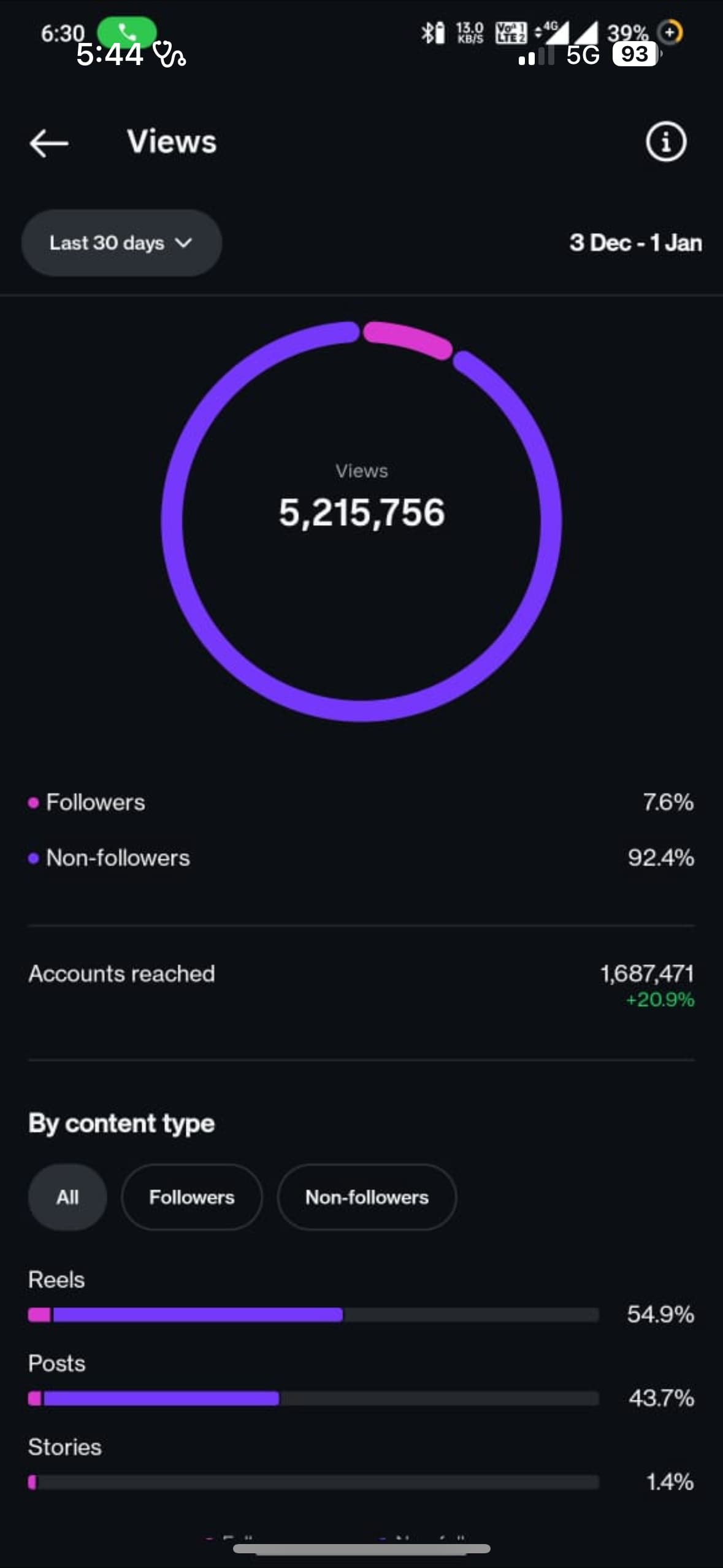Expand the Last 30 days dropdown
Viewport: 723px width, 1568px height.
tap(121, 243)
